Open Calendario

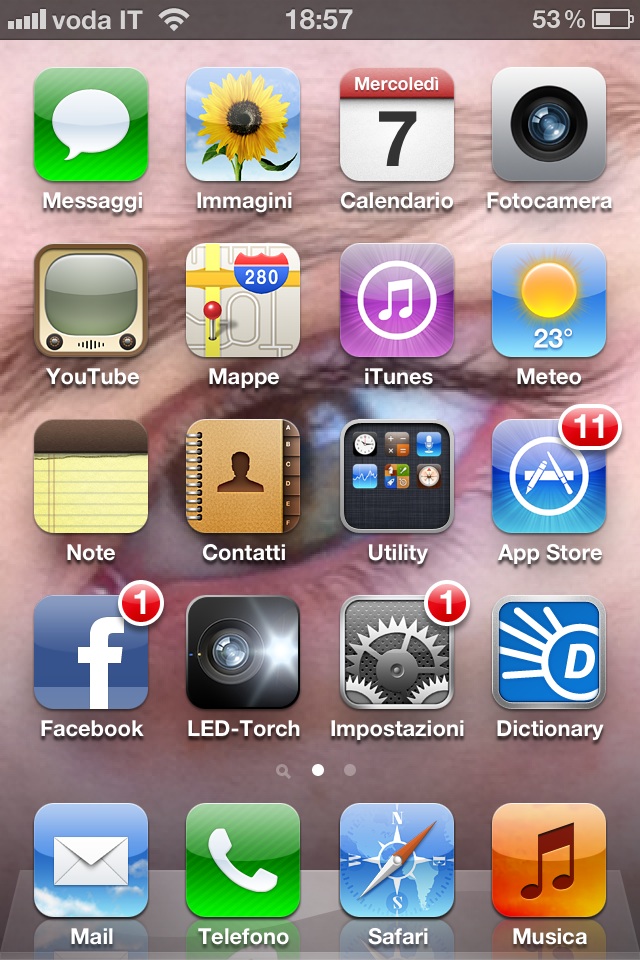[397, 124]
